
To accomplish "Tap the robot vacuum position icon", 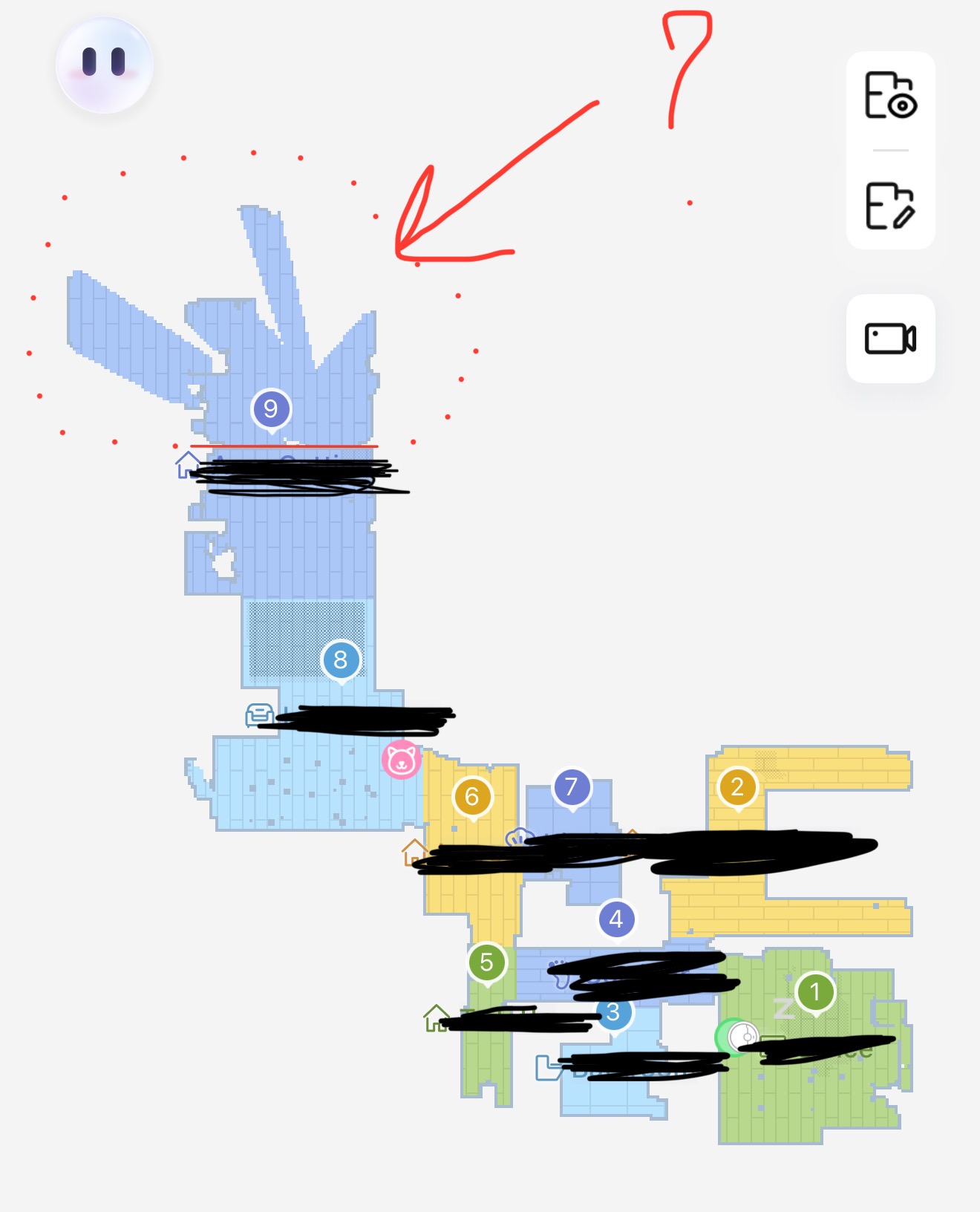I will pyautogui.click(x=742, y=1037).
